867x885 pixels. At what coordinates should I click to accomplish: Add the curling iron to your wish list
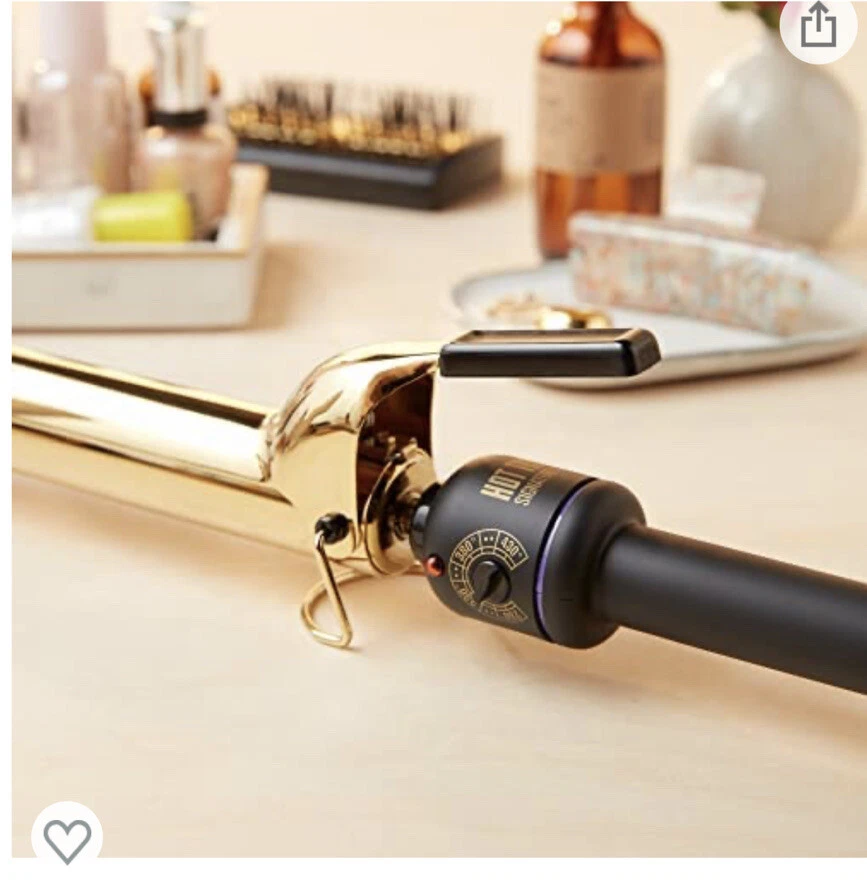tap(67, 838)
